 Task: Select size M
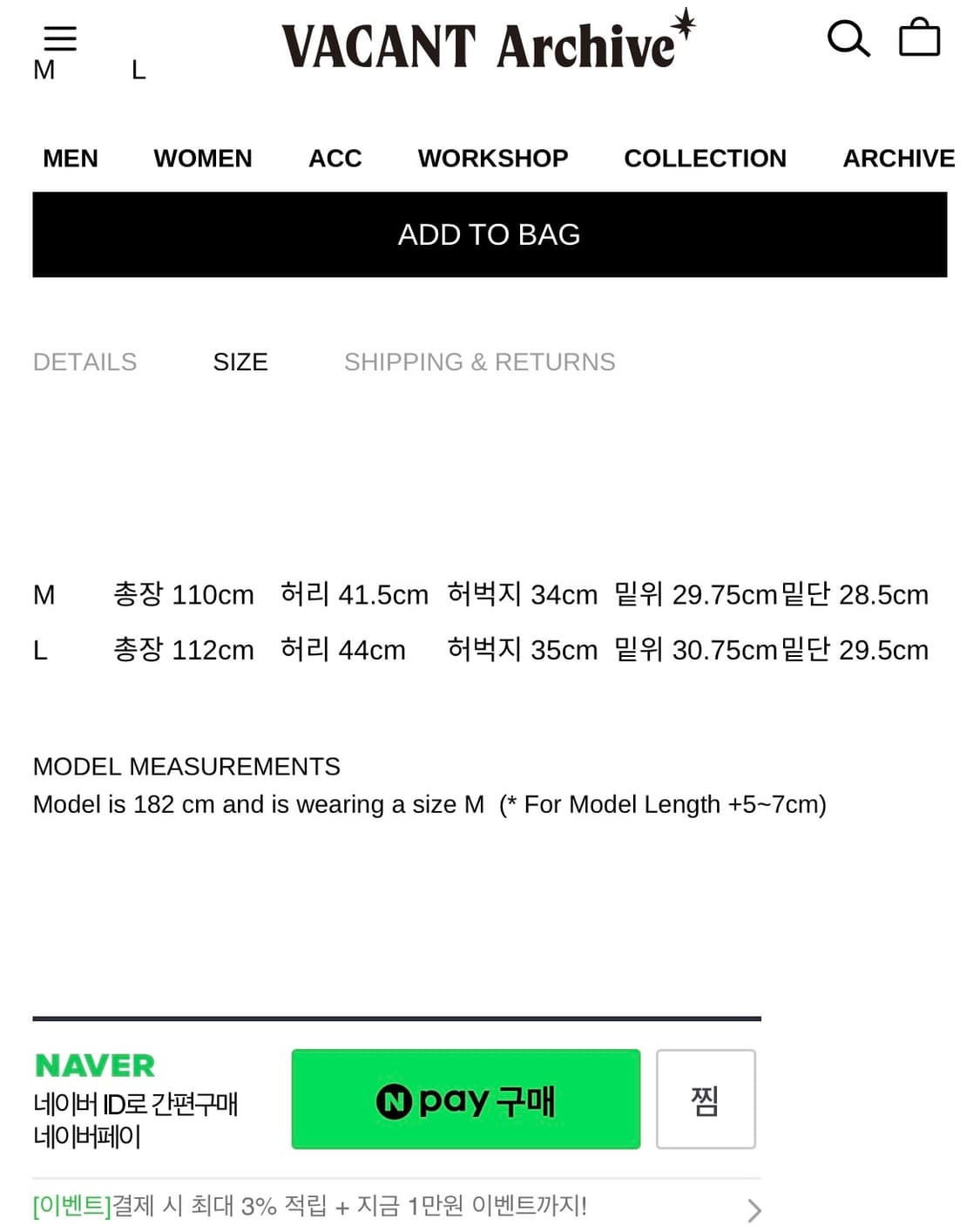[x=43, y=70]
